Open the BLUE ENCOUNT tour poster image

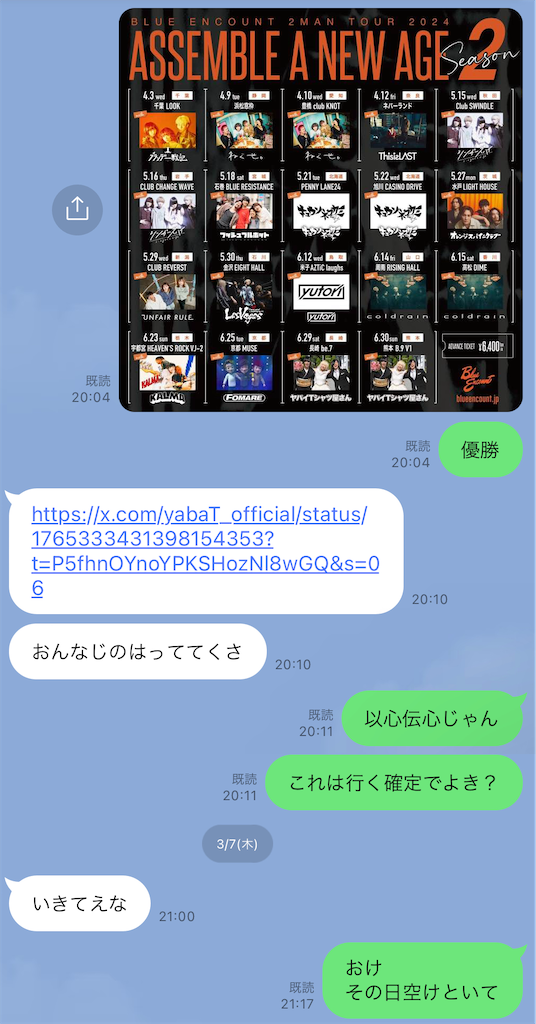click(321, 210)
